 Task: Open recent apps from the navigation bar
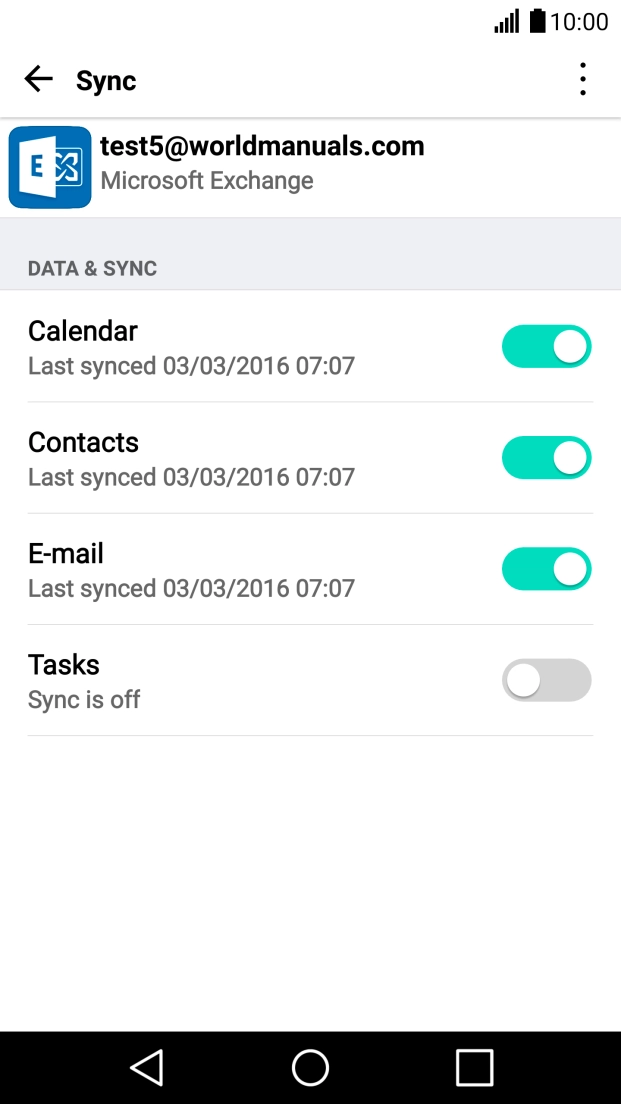click(x=474, y=1067)
